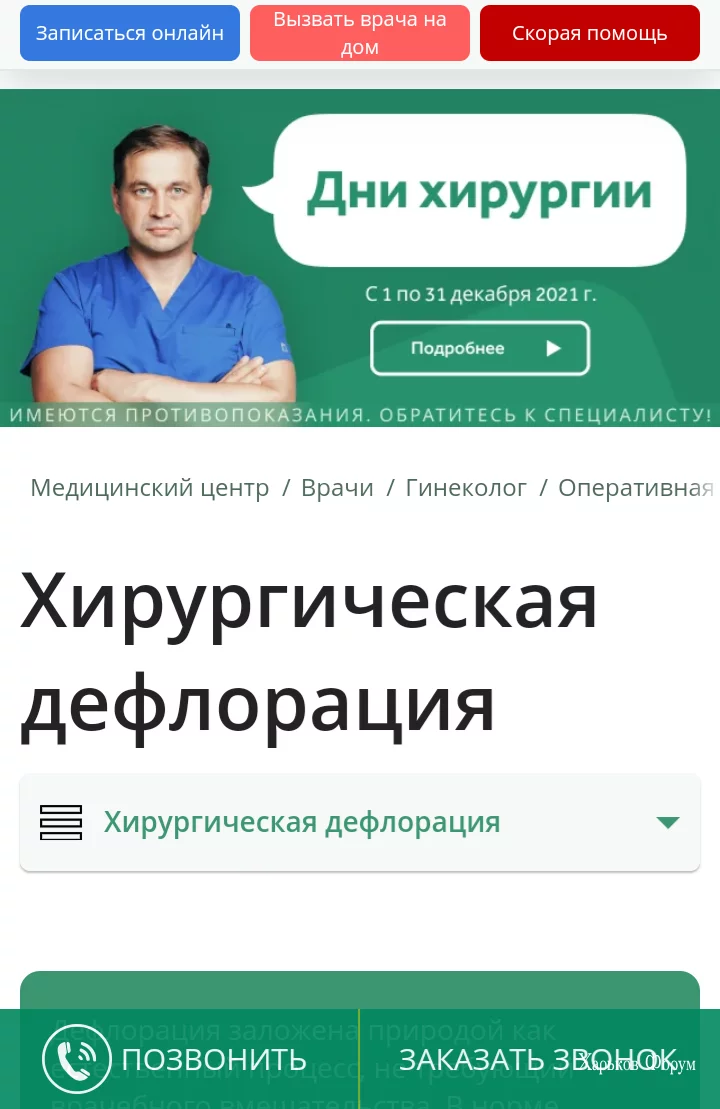Navigate to the Гинеколог breadcrumb
720x1109 pixels.
(466, 488)
